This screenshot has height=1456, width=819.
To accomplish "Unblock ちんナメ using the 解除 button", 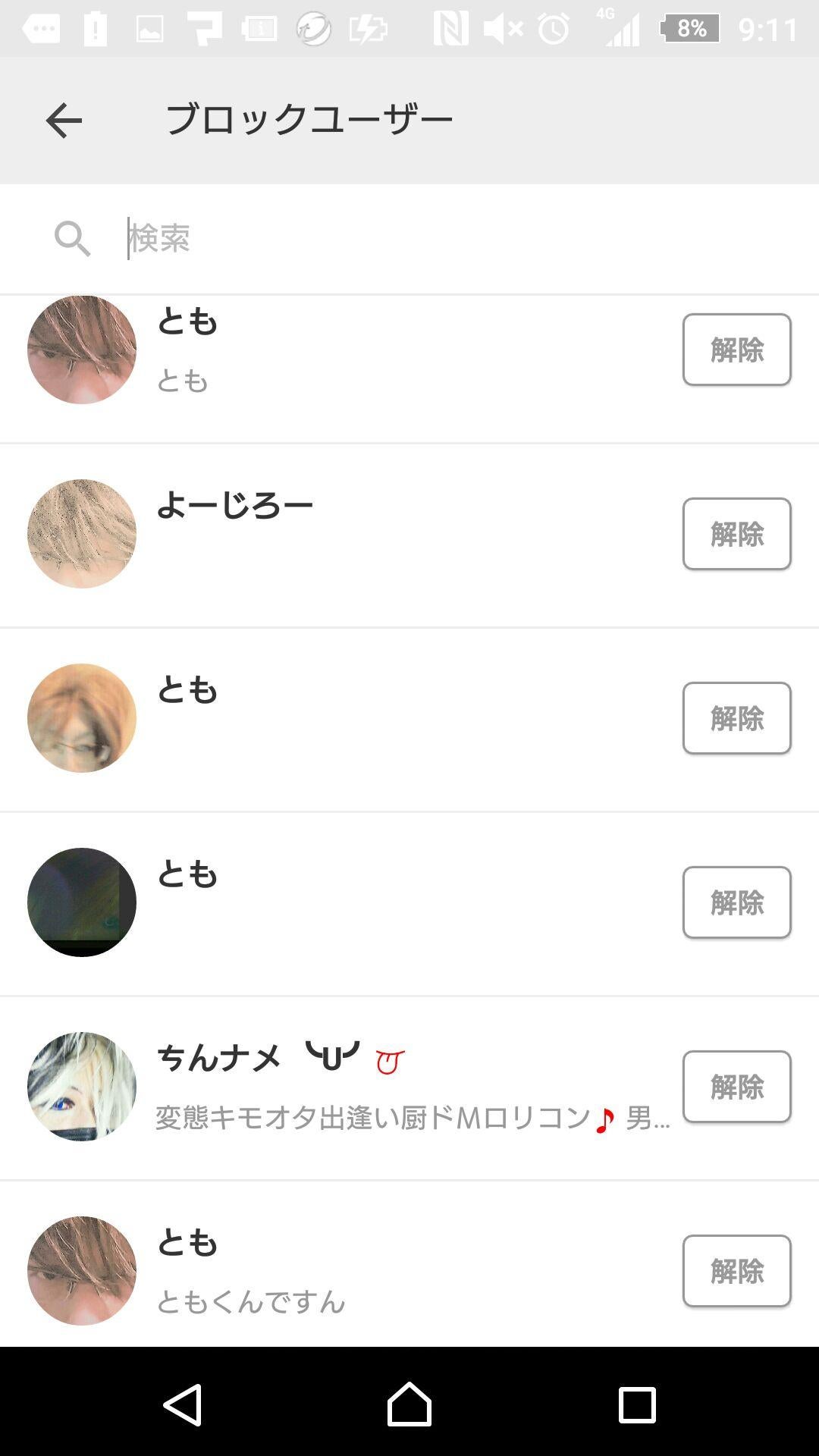I will (736, 1086).
